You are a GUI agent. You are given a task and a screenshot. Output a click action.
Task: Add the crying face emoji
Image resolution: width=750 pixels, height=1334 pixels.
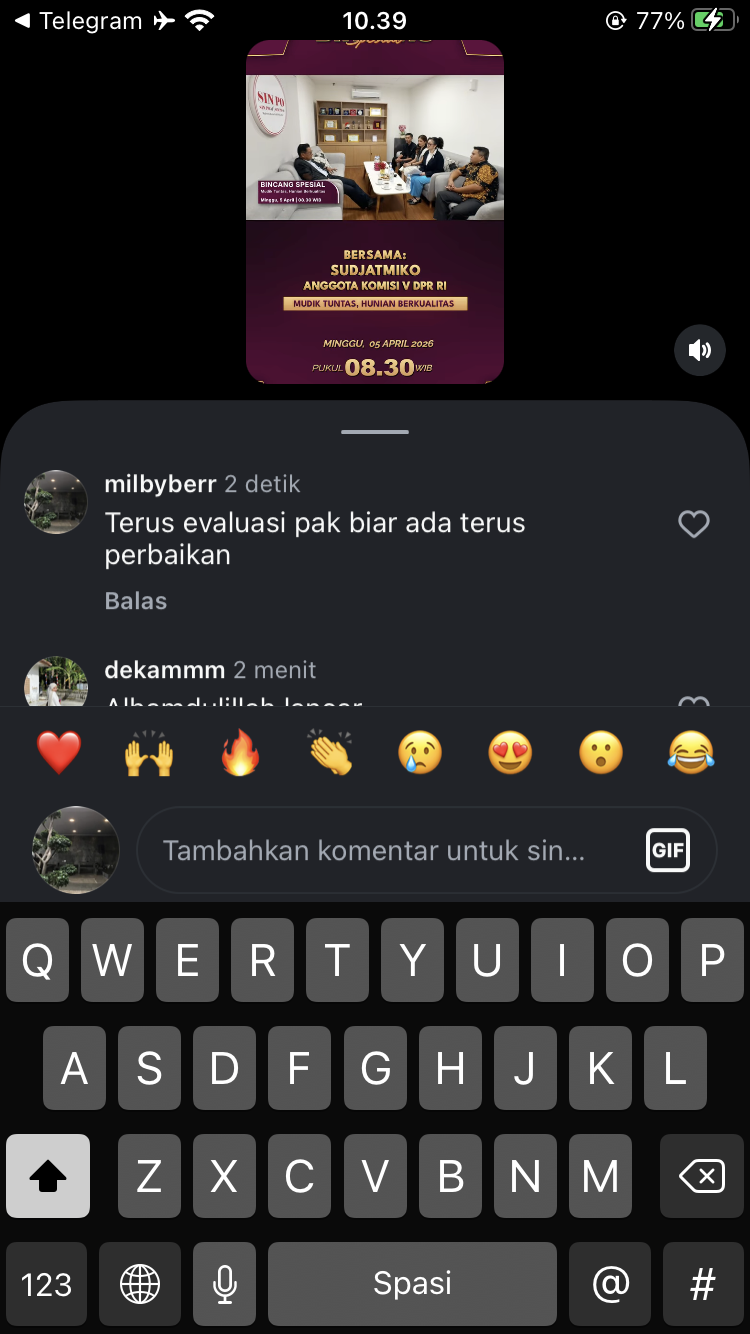pos(421,752)
